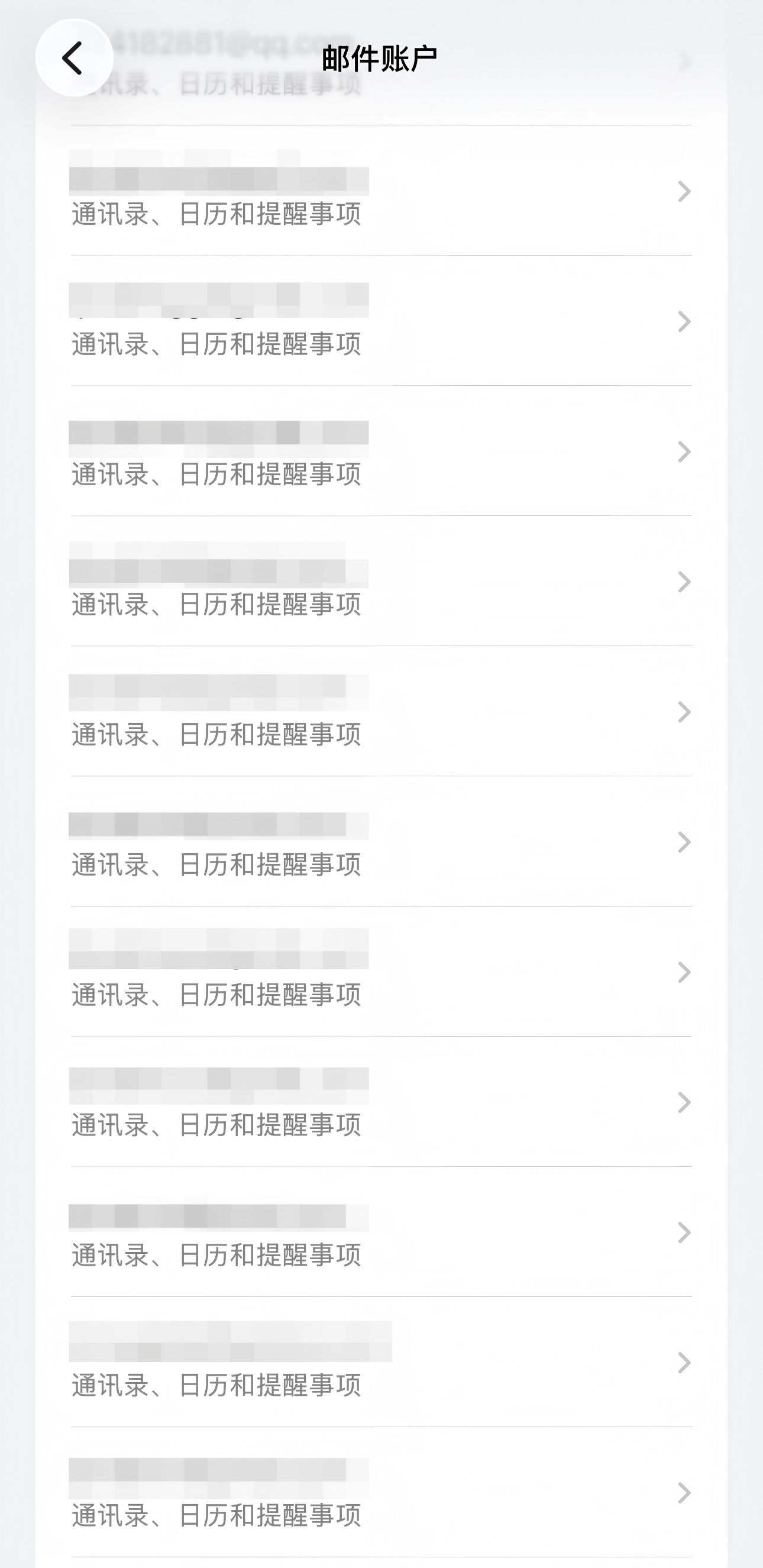Go back from the 邮件账户 page

click(x=73, y=59)
